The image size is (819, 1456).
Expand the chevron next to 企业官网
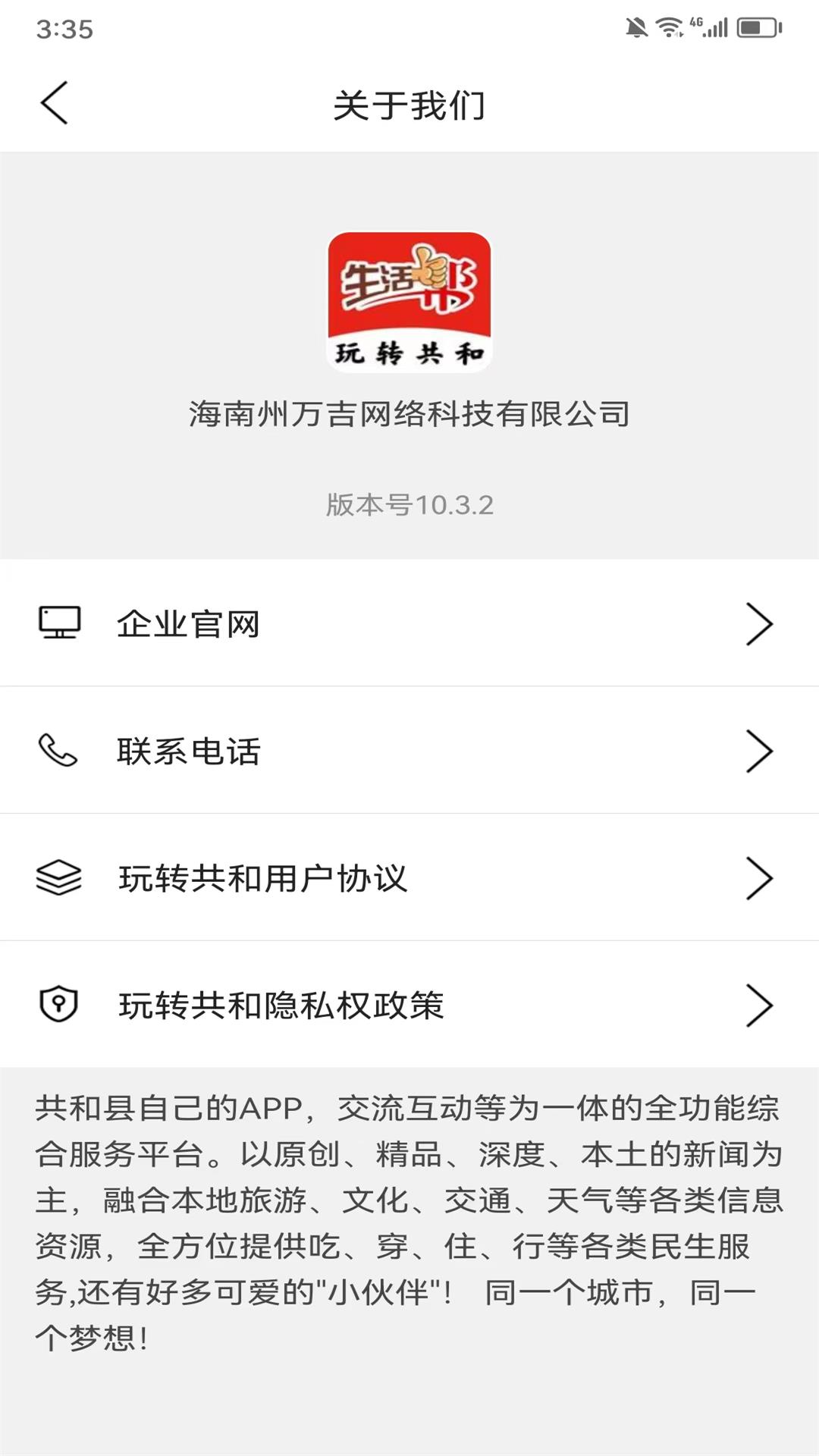761,623
